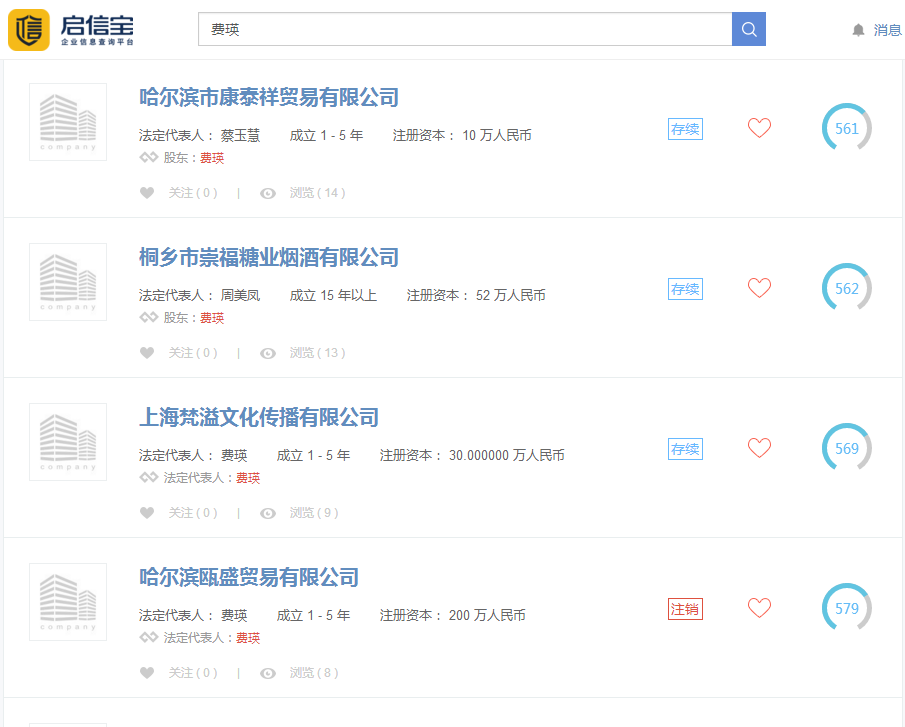Open 桐乡市崇福糖业烟酒有限公司 company page

tap(268, 257)
